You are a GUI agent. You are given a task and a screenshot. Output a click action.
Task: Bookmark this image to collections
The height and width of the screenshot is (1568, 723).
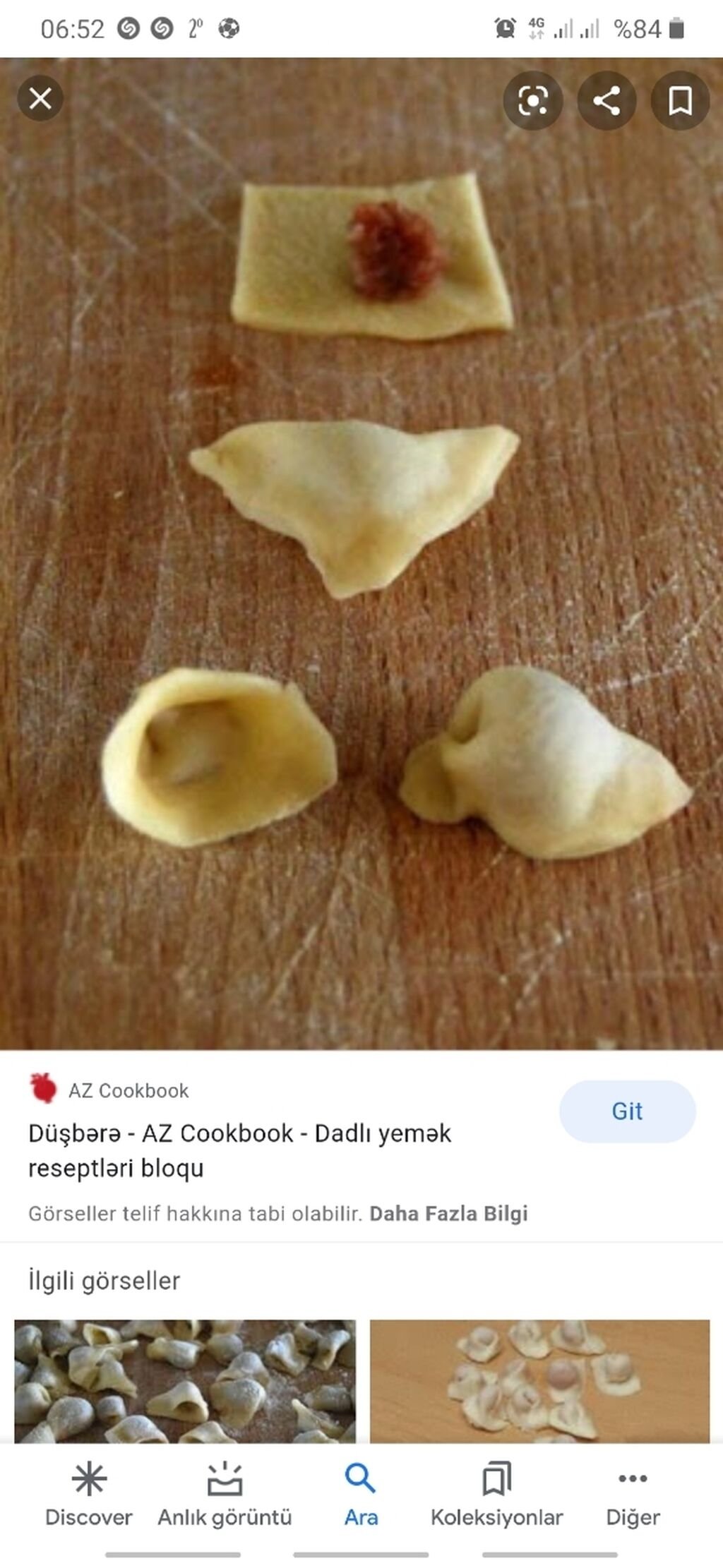click(680, 100)
